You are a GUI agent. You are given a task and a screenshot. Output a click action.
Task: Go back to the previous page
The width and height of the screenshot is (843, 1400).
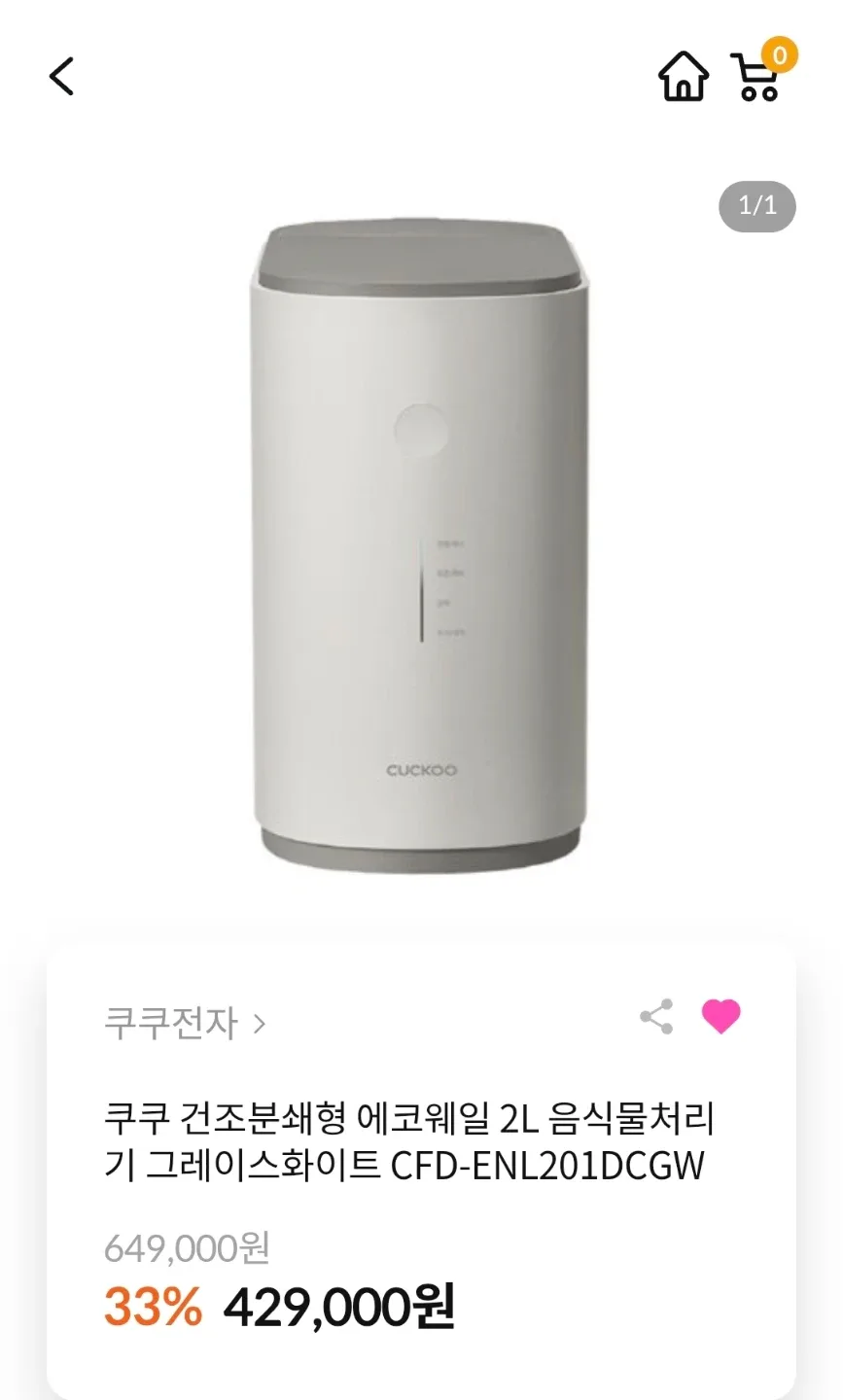tap(61, 76)
